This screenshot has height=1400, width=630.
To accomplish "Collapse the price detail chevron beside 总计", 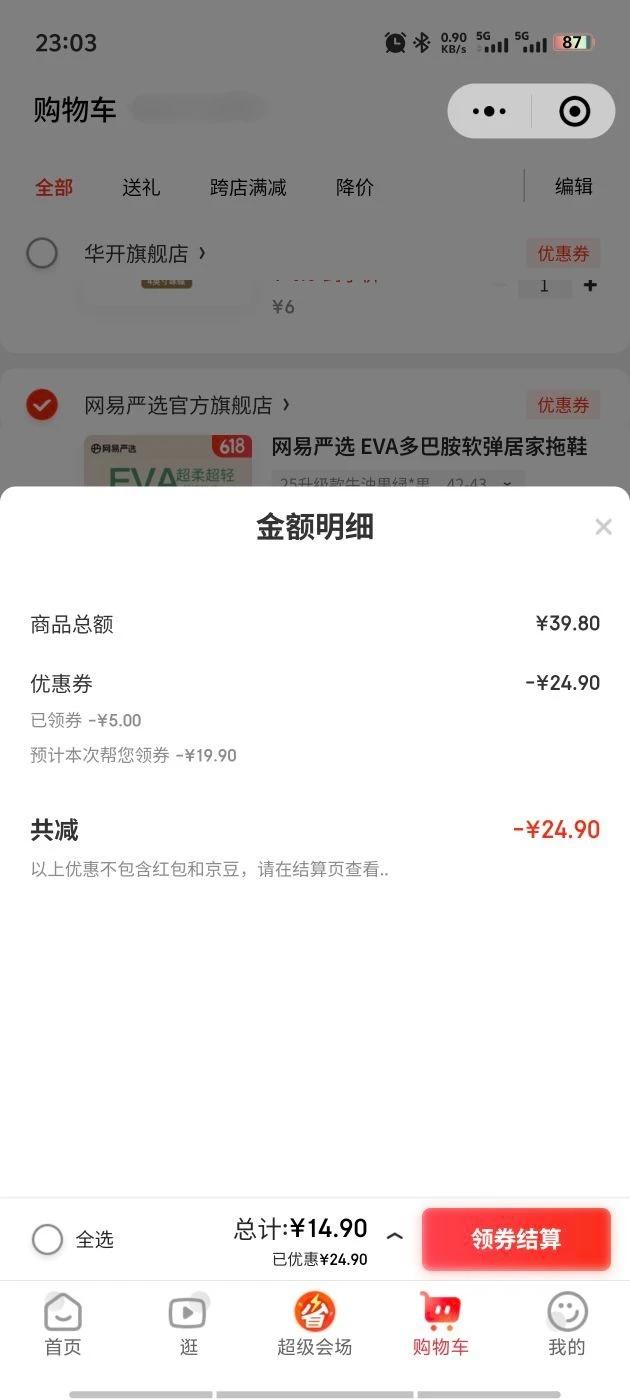I will (x=395, y=1237).
